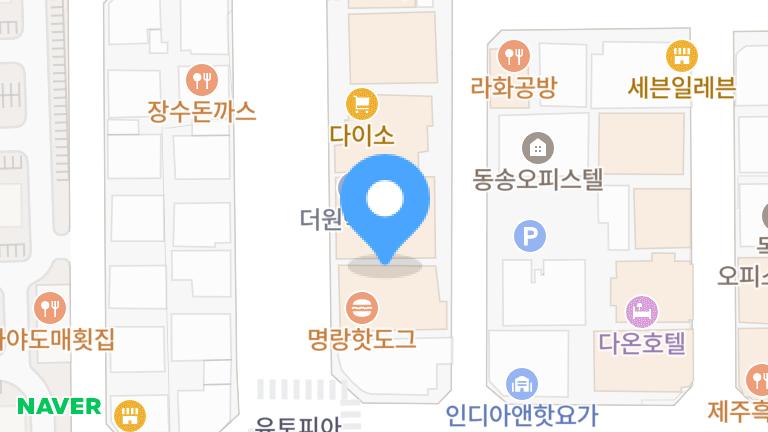Select the 명랑핫도그 restaurant marker
Viewport: 768px width, 432px height.
click(x=360, y=307)
